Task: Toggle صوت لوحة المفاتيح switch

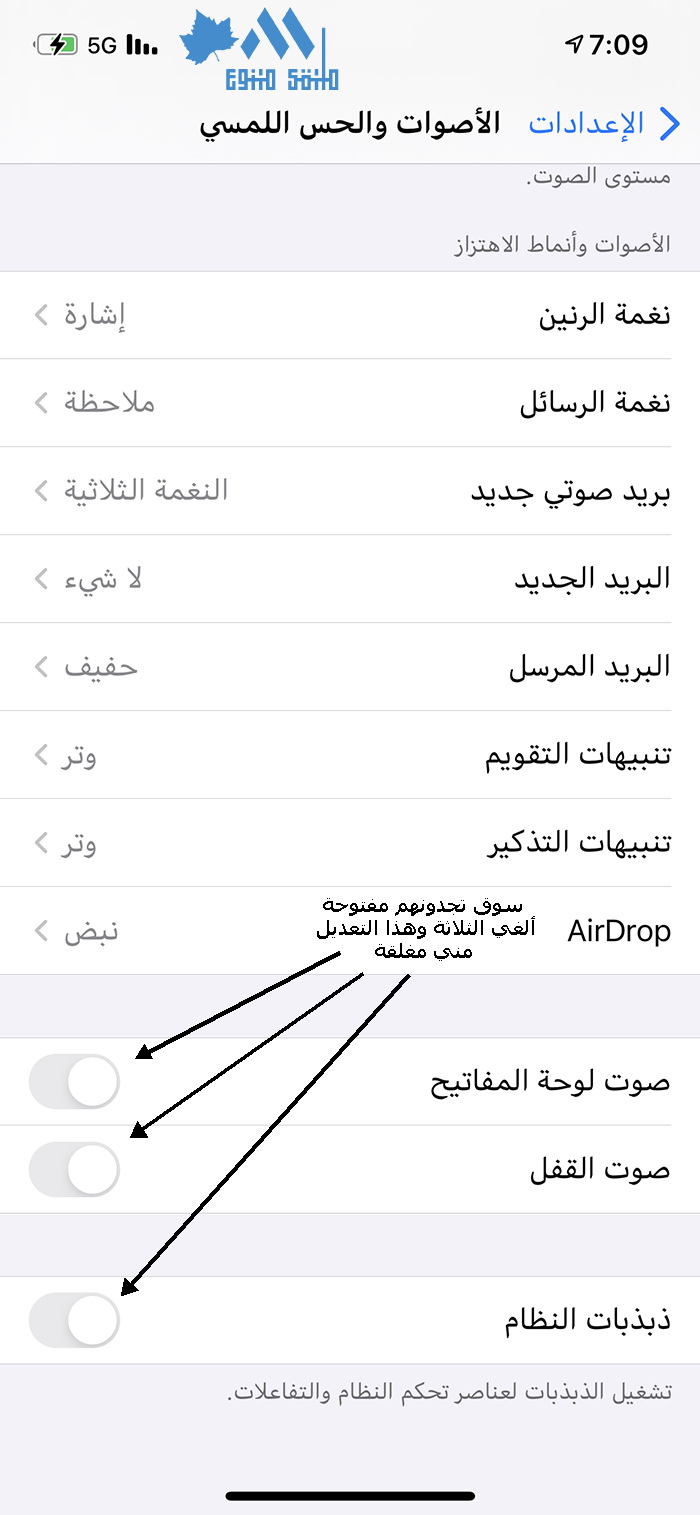Action: 75,1082
